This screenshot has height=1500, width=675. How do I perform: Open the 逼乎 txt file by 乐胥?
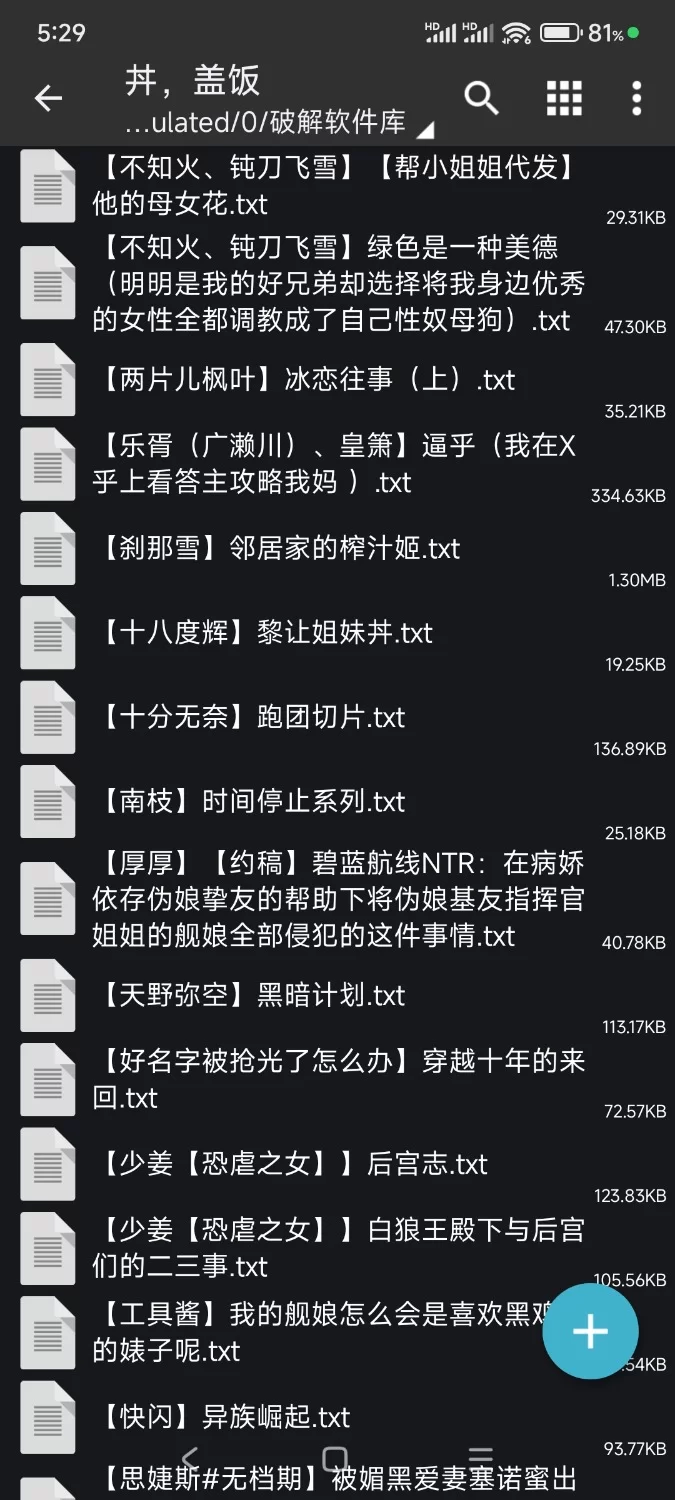coord(338,464)
